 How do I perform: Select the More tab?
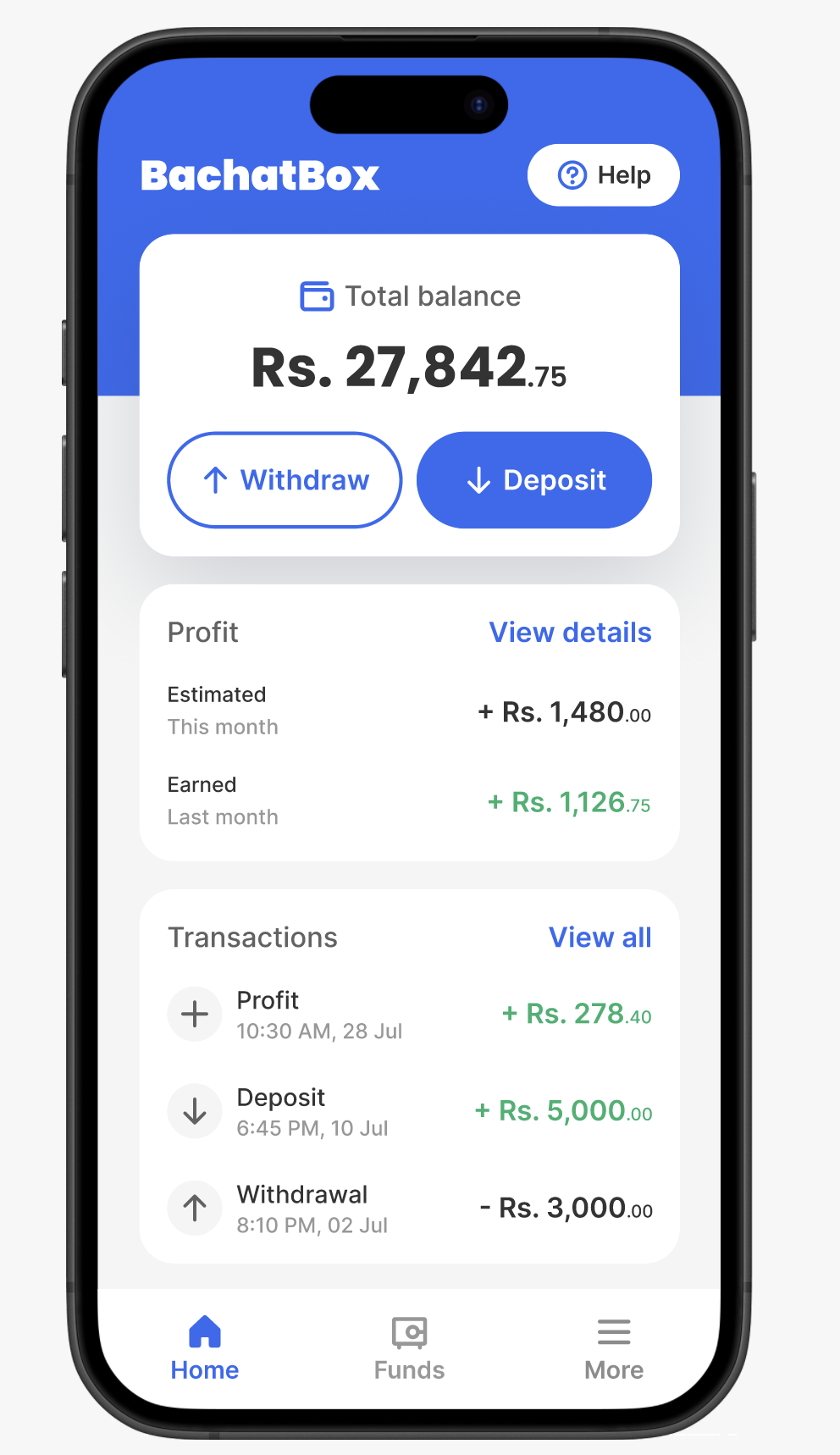coord(614,1349)
